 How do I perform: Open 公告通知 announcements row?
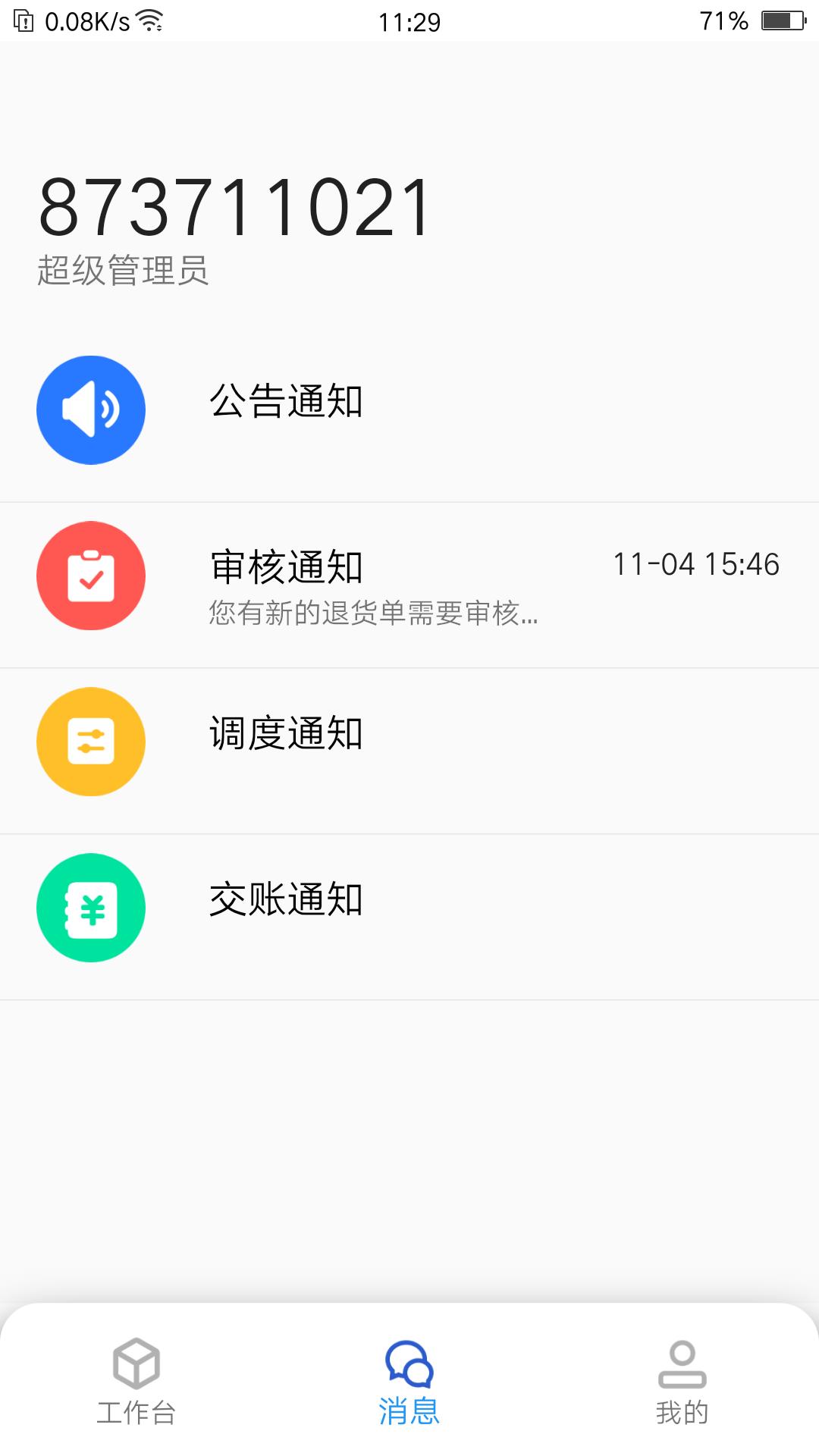click(x=409, y=410)
